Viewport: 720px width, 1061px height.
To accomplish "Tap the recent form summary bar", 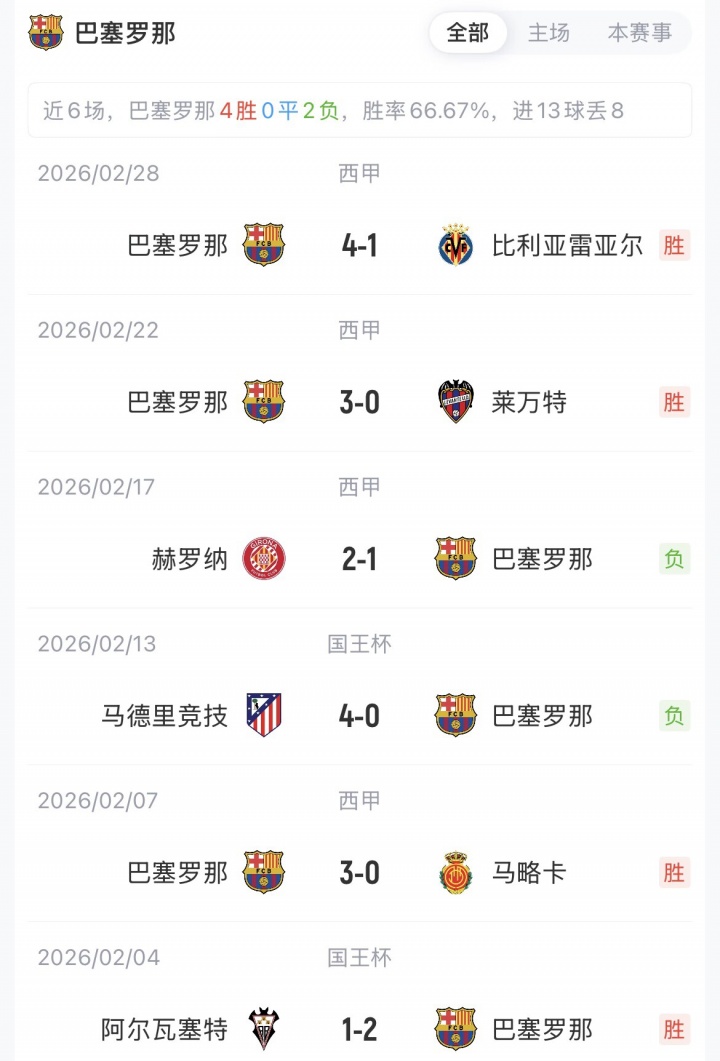I will coord(360,110).
